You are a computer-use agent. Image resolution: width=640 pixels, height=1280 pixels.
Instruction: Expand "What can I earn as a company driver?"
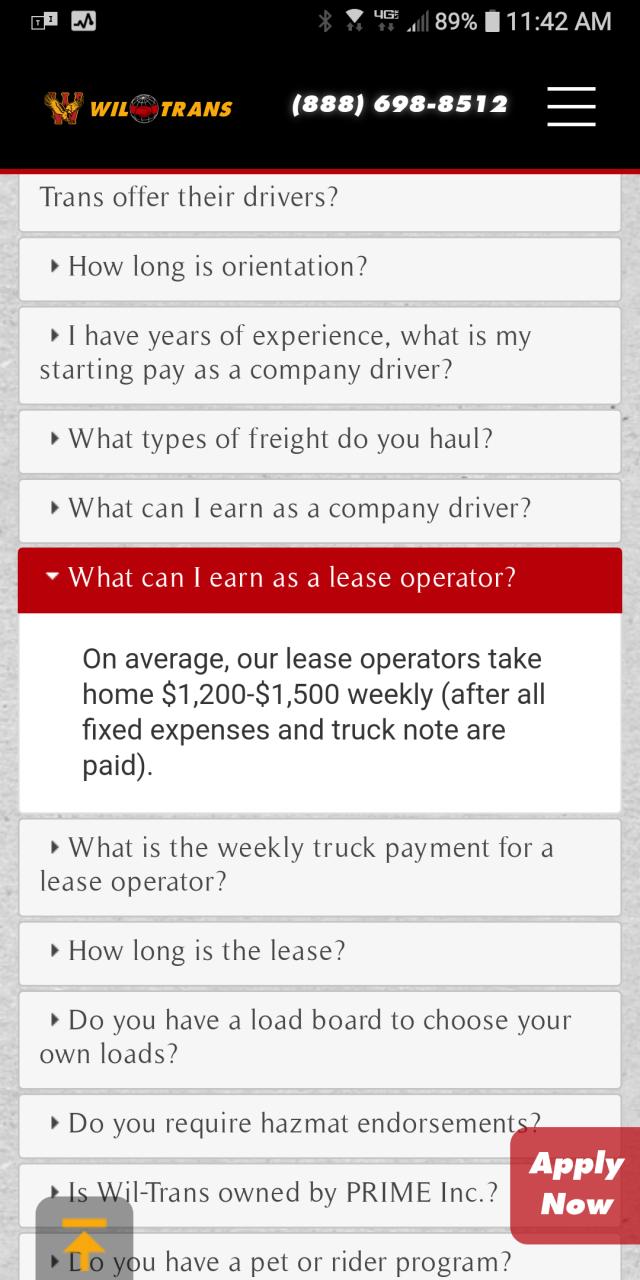click(x=300, y=508)
